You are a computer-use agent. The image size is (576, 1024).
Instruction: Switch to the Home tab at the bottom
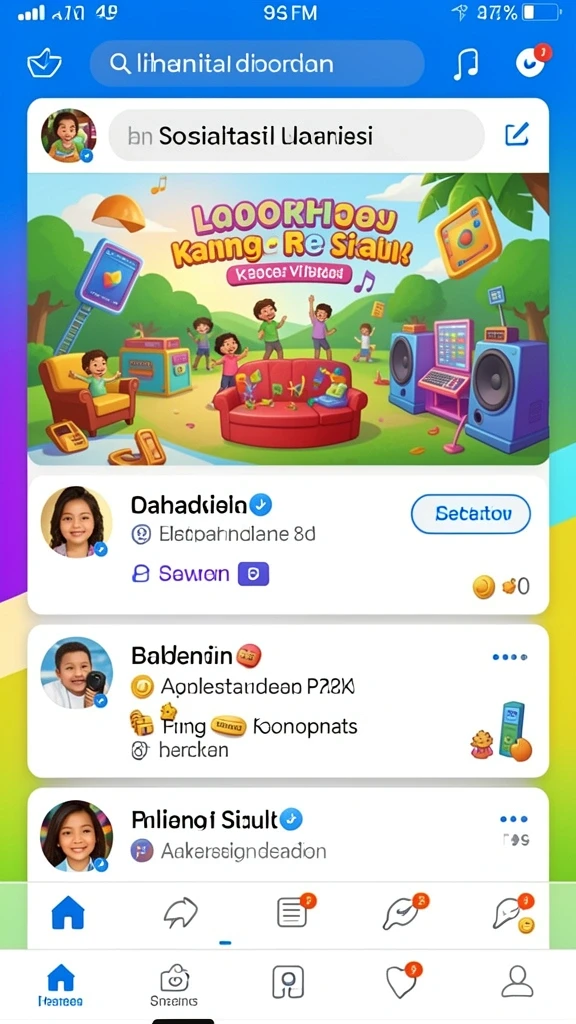pos(61,985)
